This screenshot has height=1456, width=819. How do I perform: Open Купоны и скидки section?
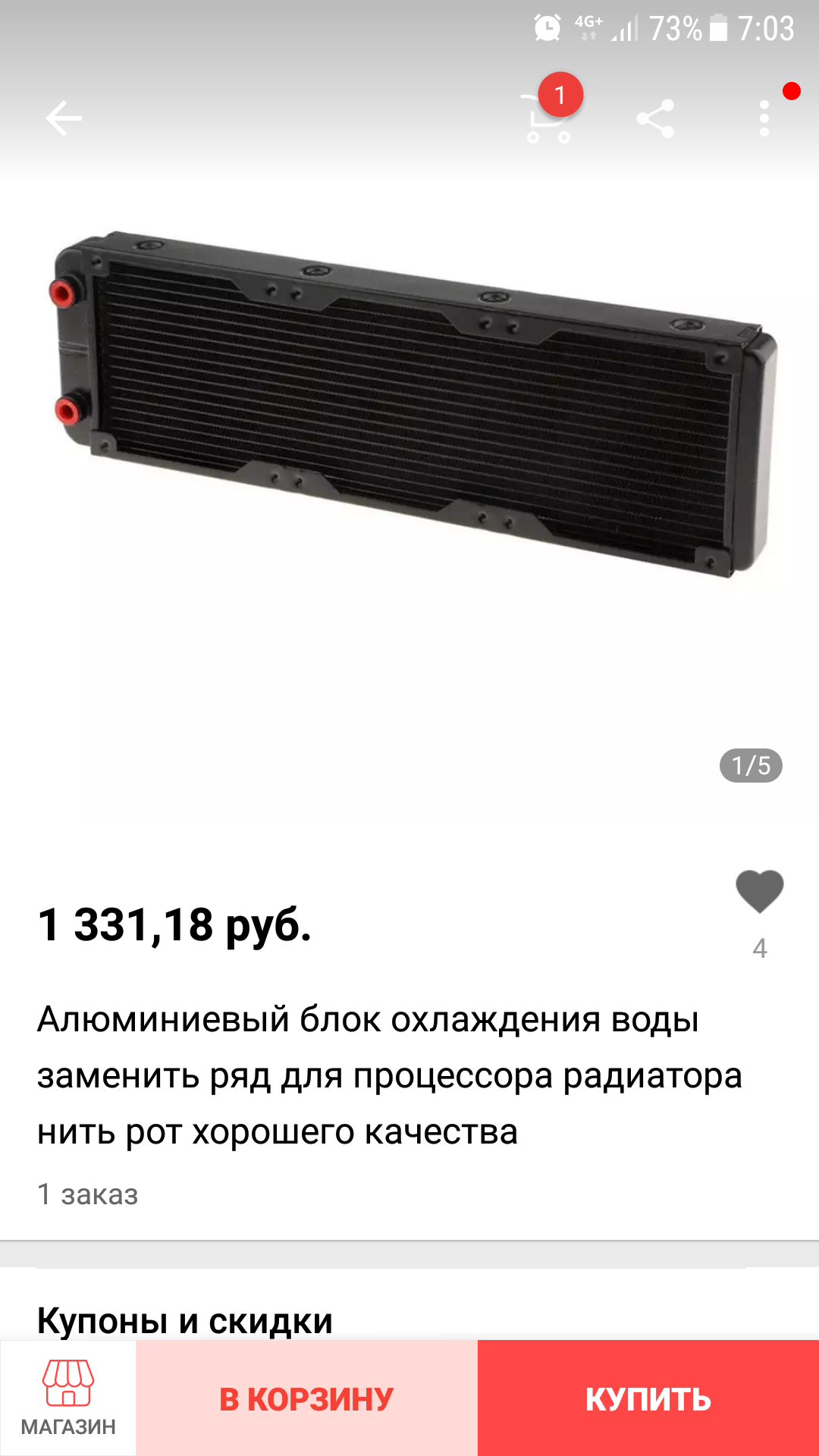[185, 1320]
